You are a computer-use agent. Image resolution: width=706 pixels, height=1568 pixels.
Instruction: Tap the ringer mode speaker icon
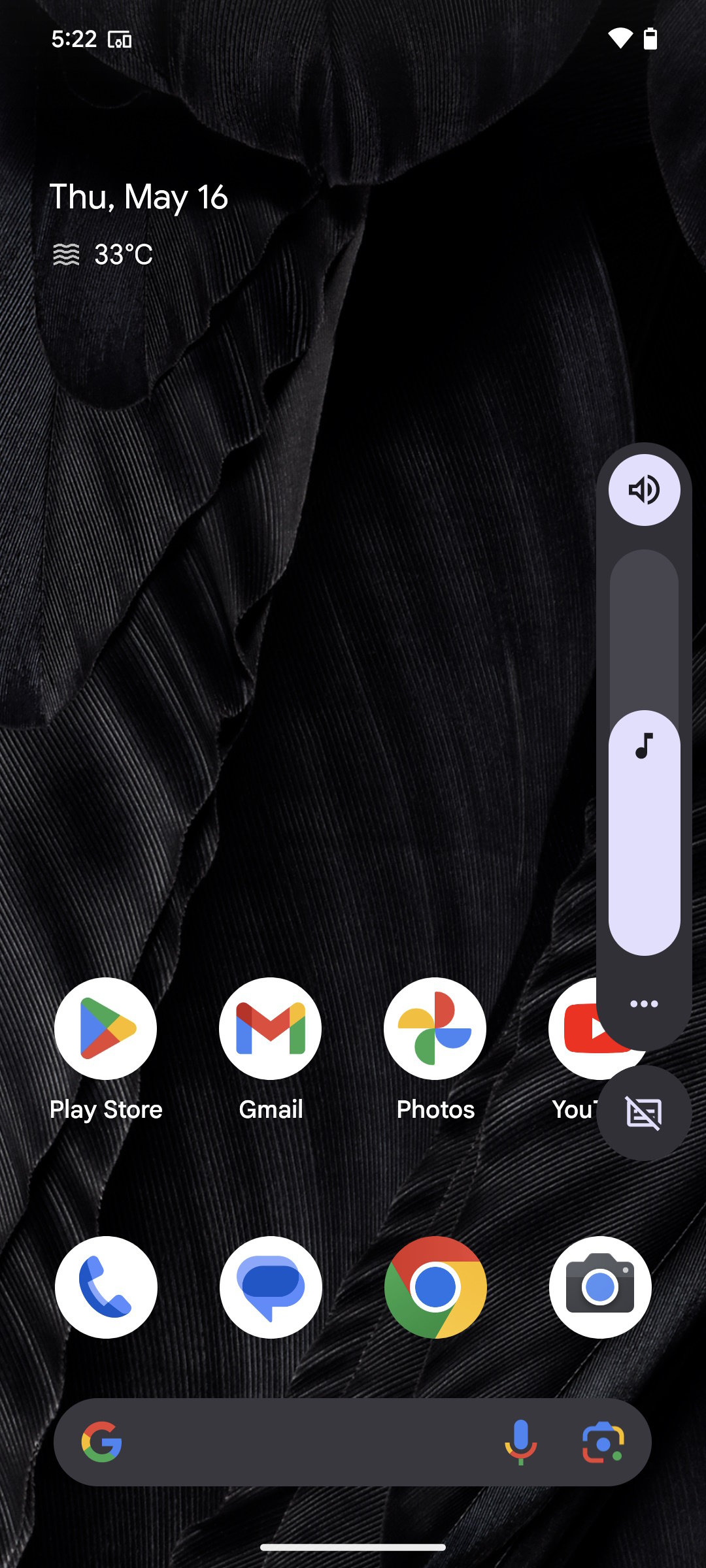click(x=644, y=490)
